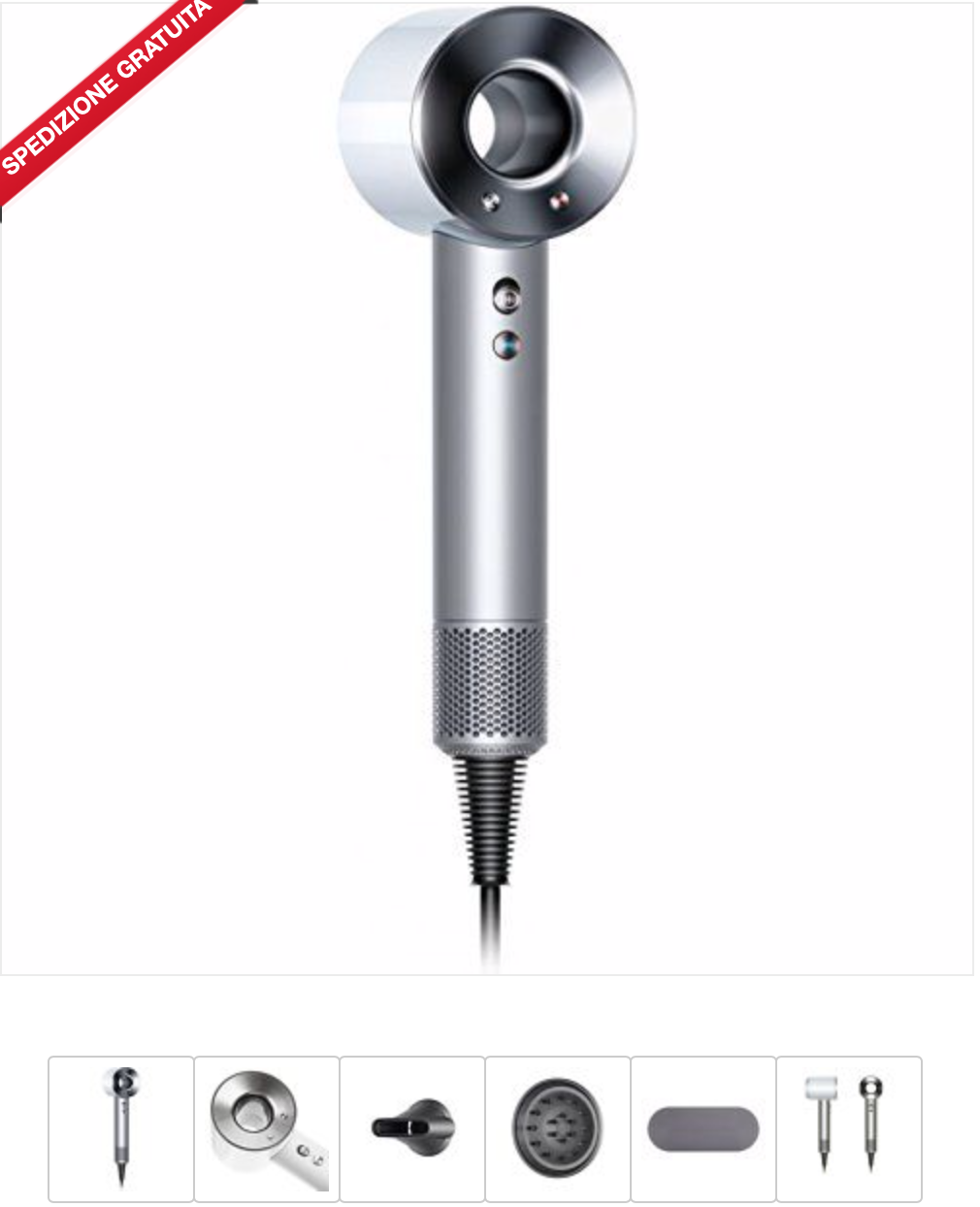The height and width of the screenshot is (1207, 980).
Task: Select the close-up hair dryer head thumbnail
Action: click(x=267, y=1128)
